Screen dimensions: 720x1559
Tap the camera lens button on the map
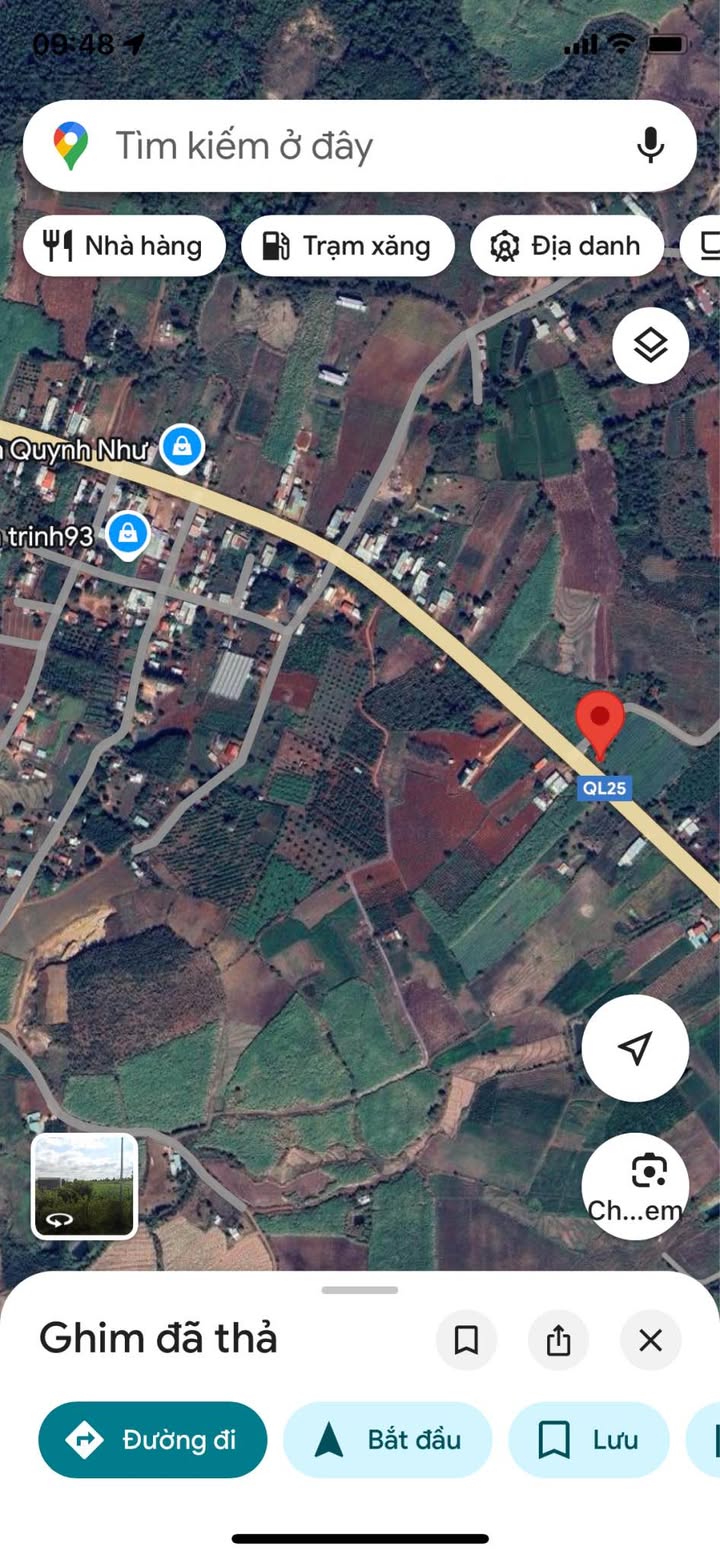point(635,1185)
